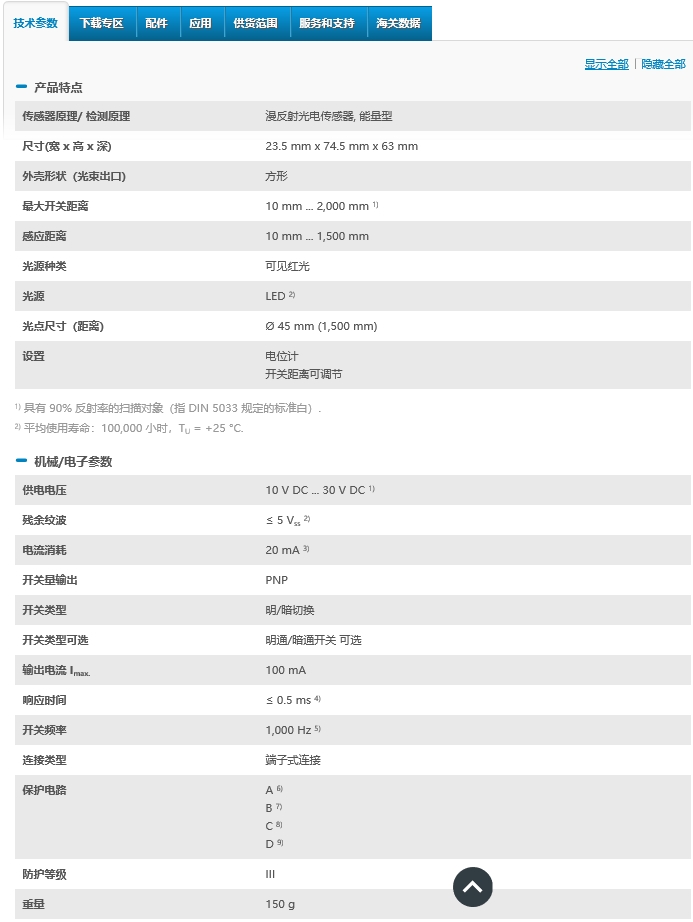Select the 技术参数 tab
Screen dimensions: 693x922
coord(35,23)
